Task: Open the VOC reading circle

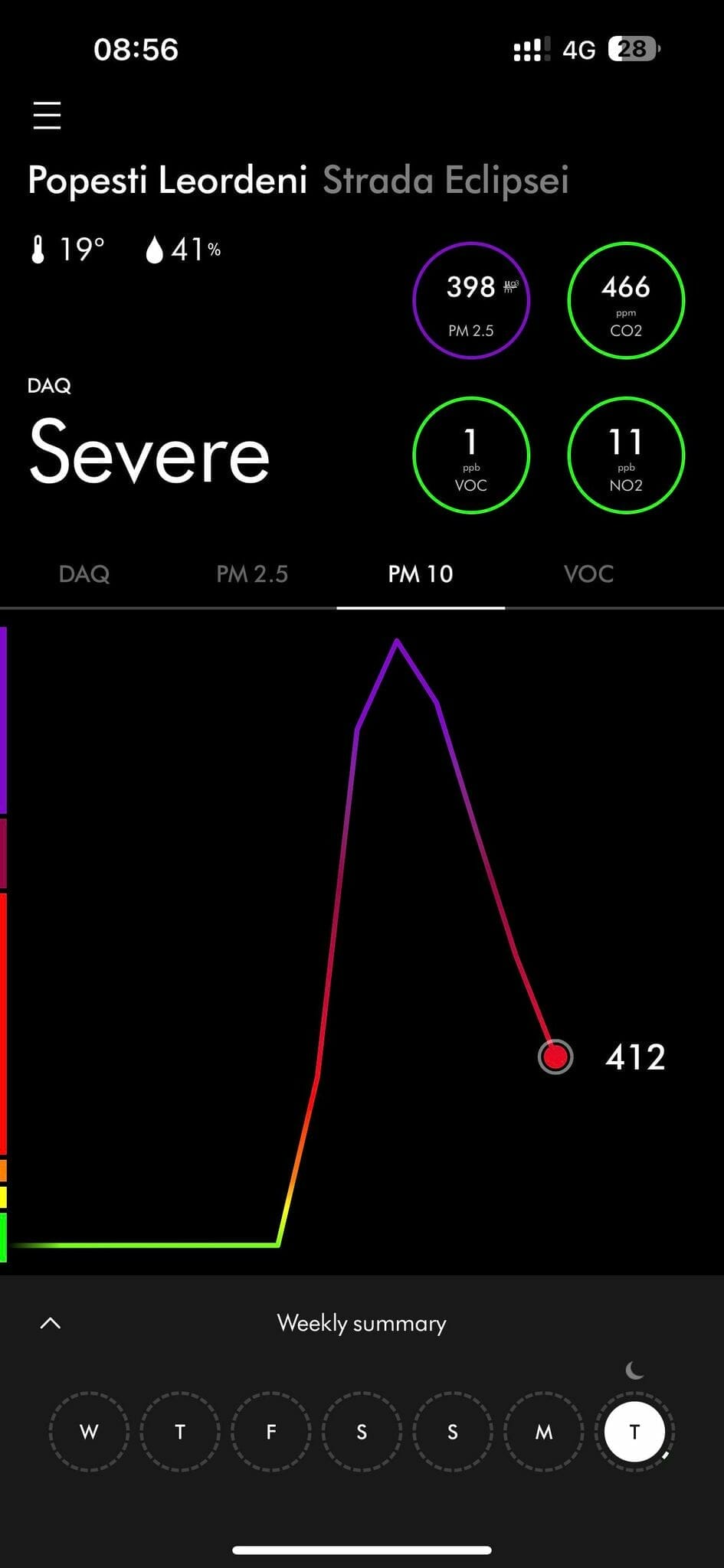Action: pyautogui.click(x=471, y=456)
